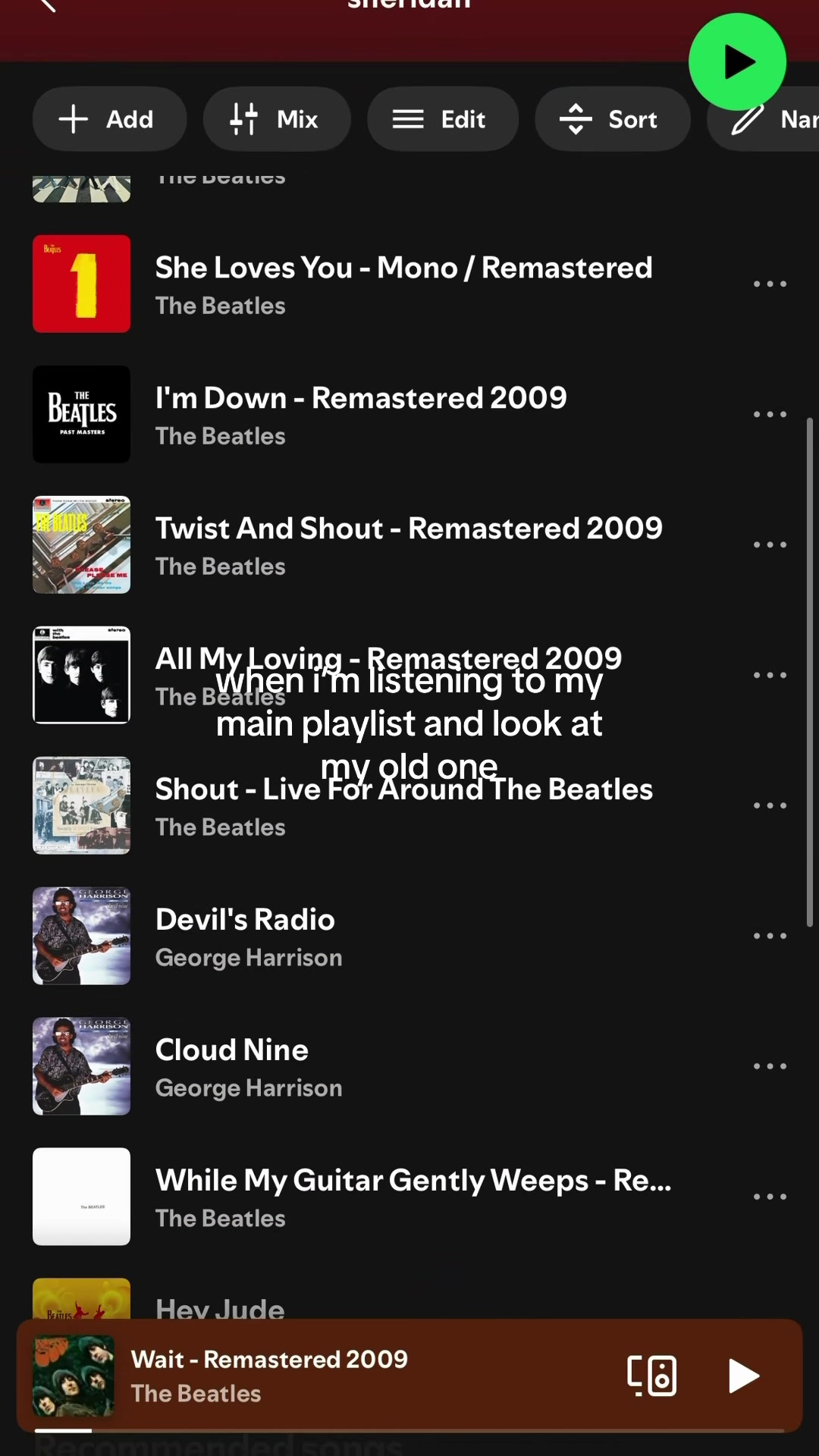Go back with the top-left arrow
819x1456 pixels.
click(47, 6)
